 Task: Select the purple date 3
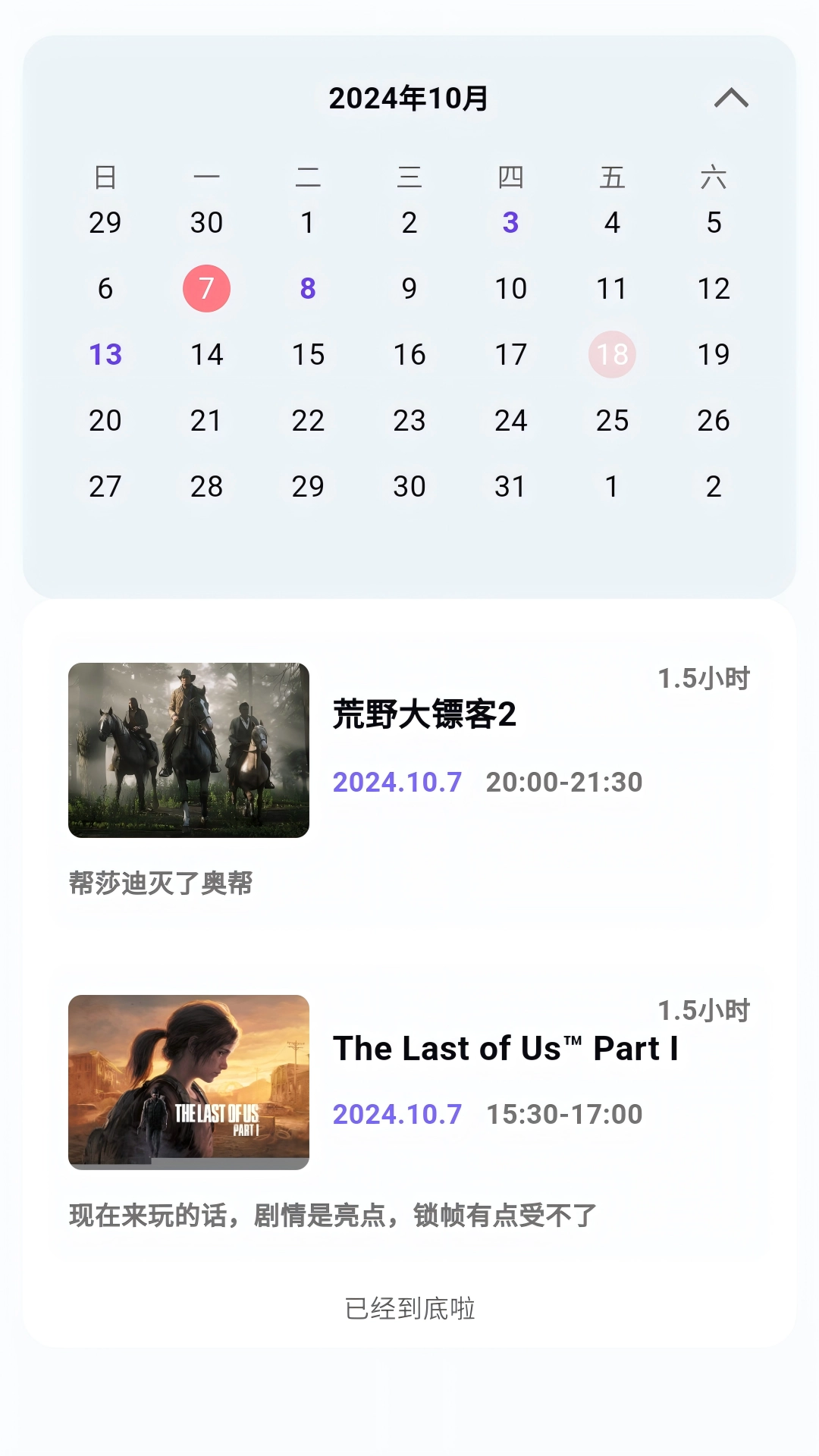click(x=511, y=222)
